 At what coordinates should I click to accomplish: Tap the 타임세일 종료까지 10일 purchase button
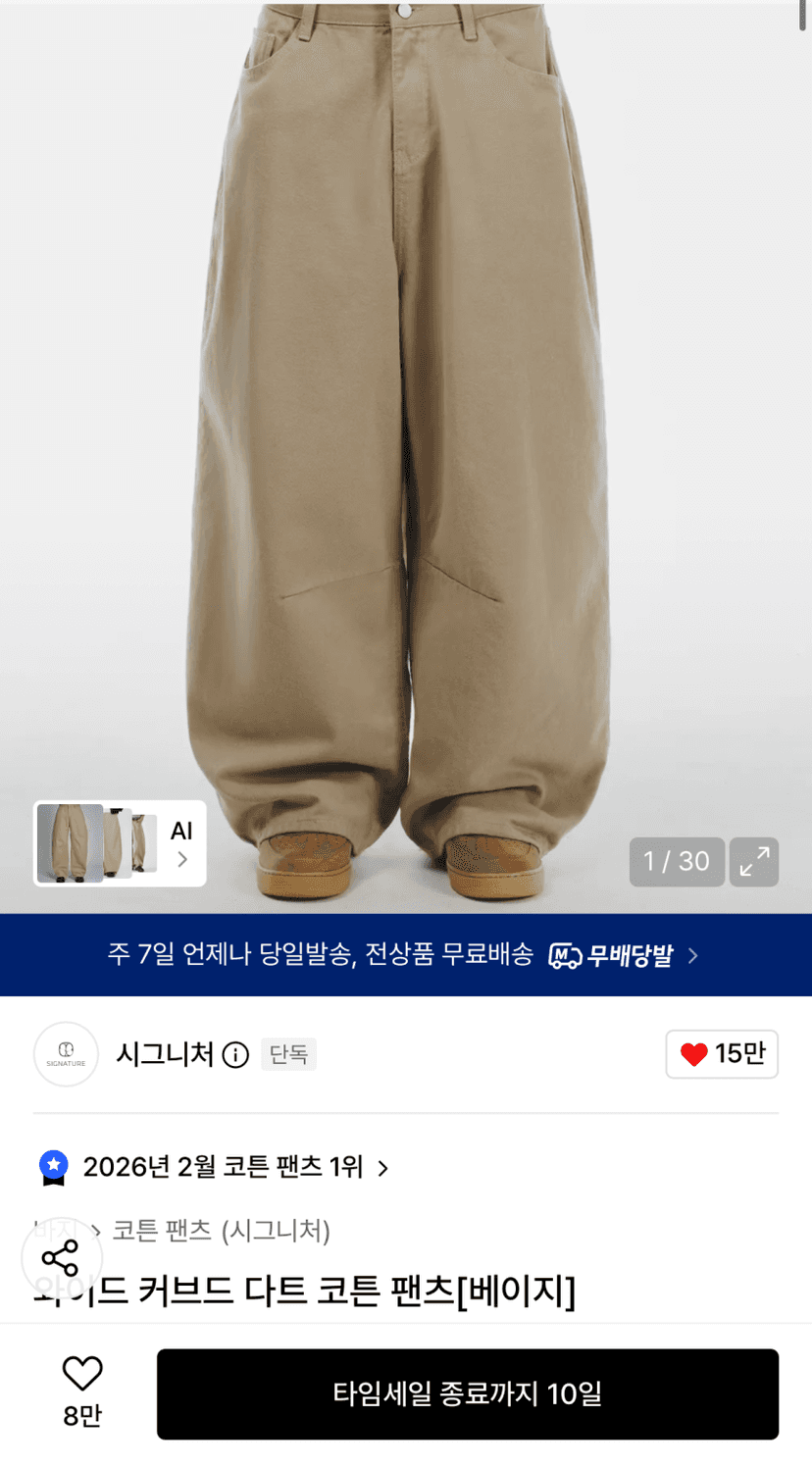click(468, 1394)
